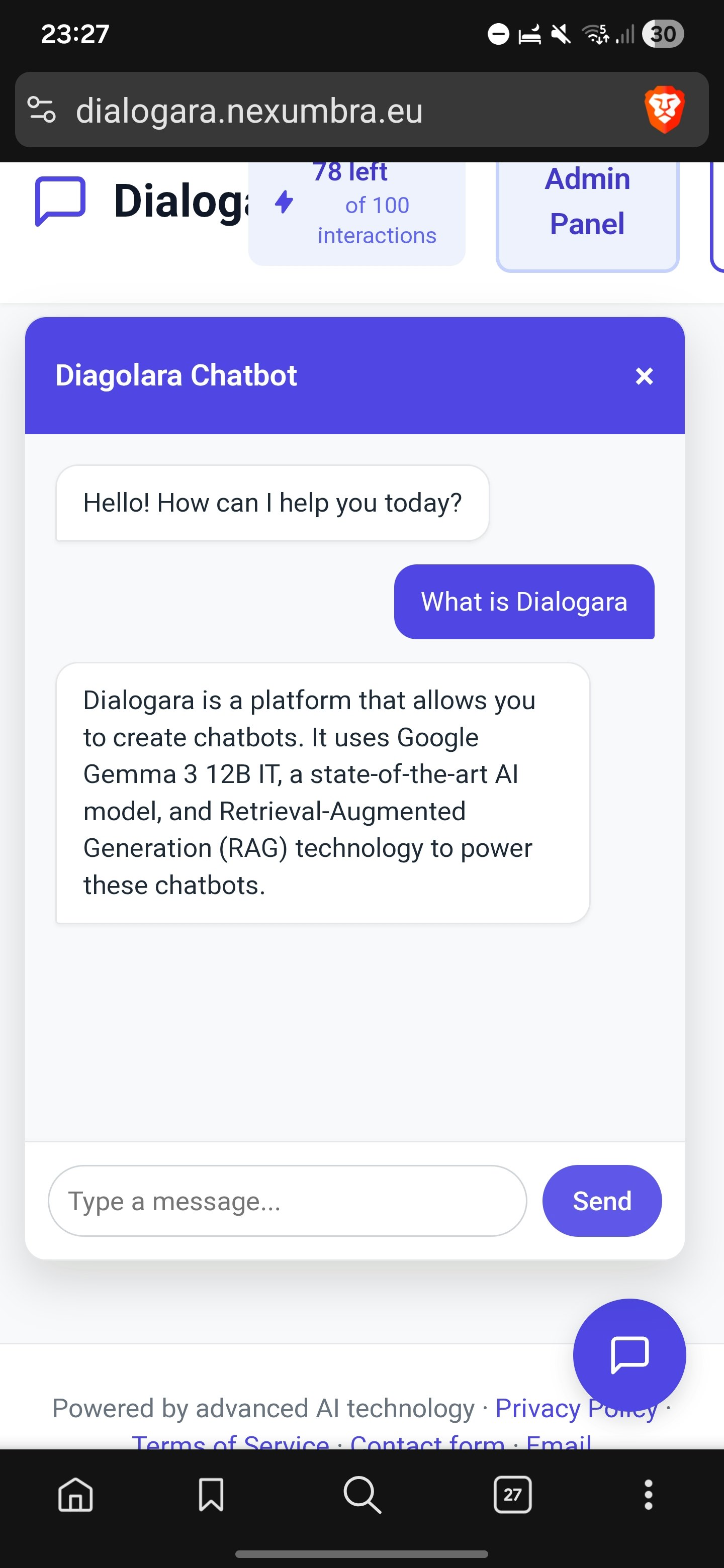
Task: Open the browser search
Action: click(x=363, y=1494)
